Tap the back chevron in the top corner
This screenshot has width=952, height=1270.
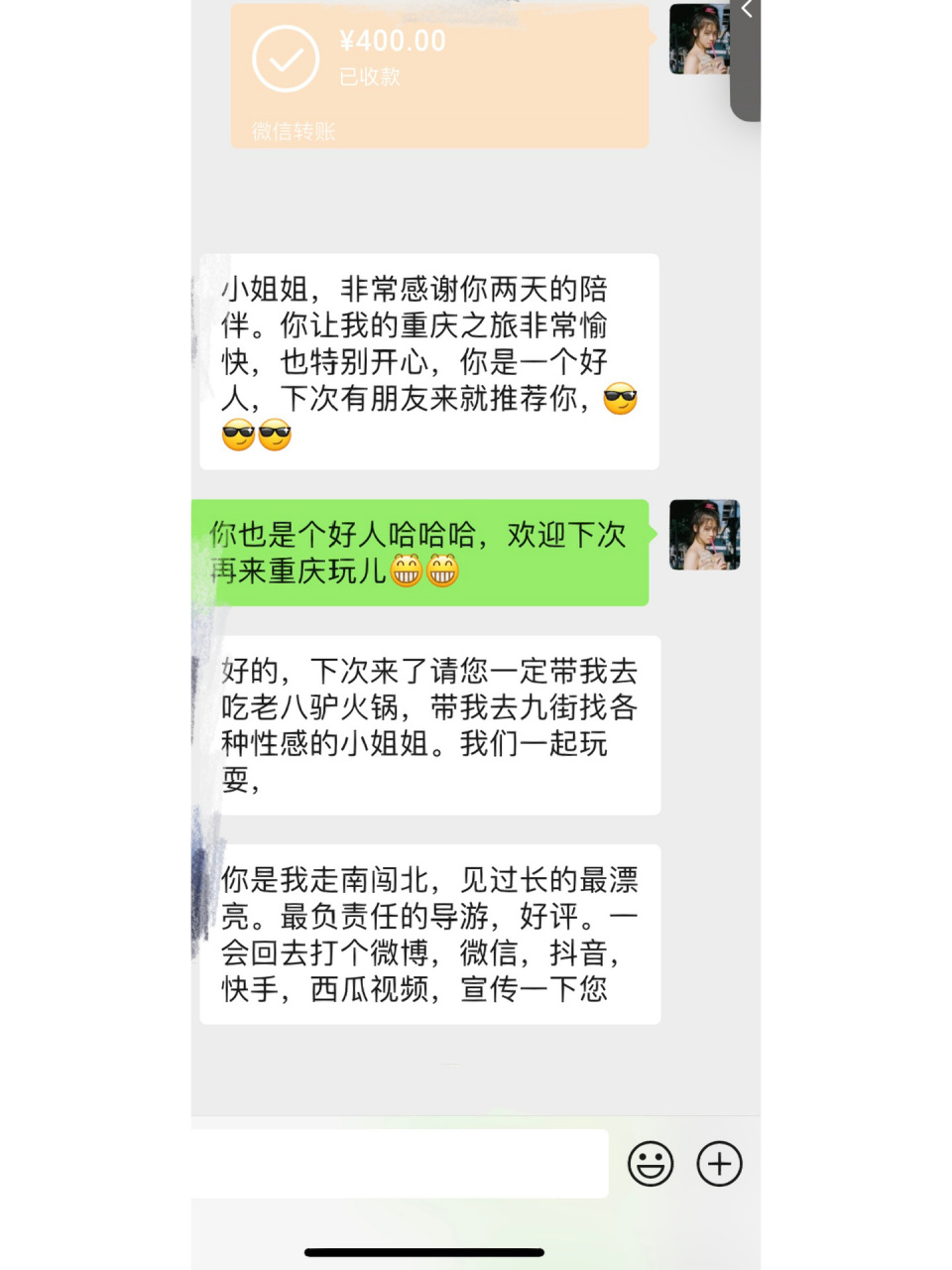pos(746,10)
